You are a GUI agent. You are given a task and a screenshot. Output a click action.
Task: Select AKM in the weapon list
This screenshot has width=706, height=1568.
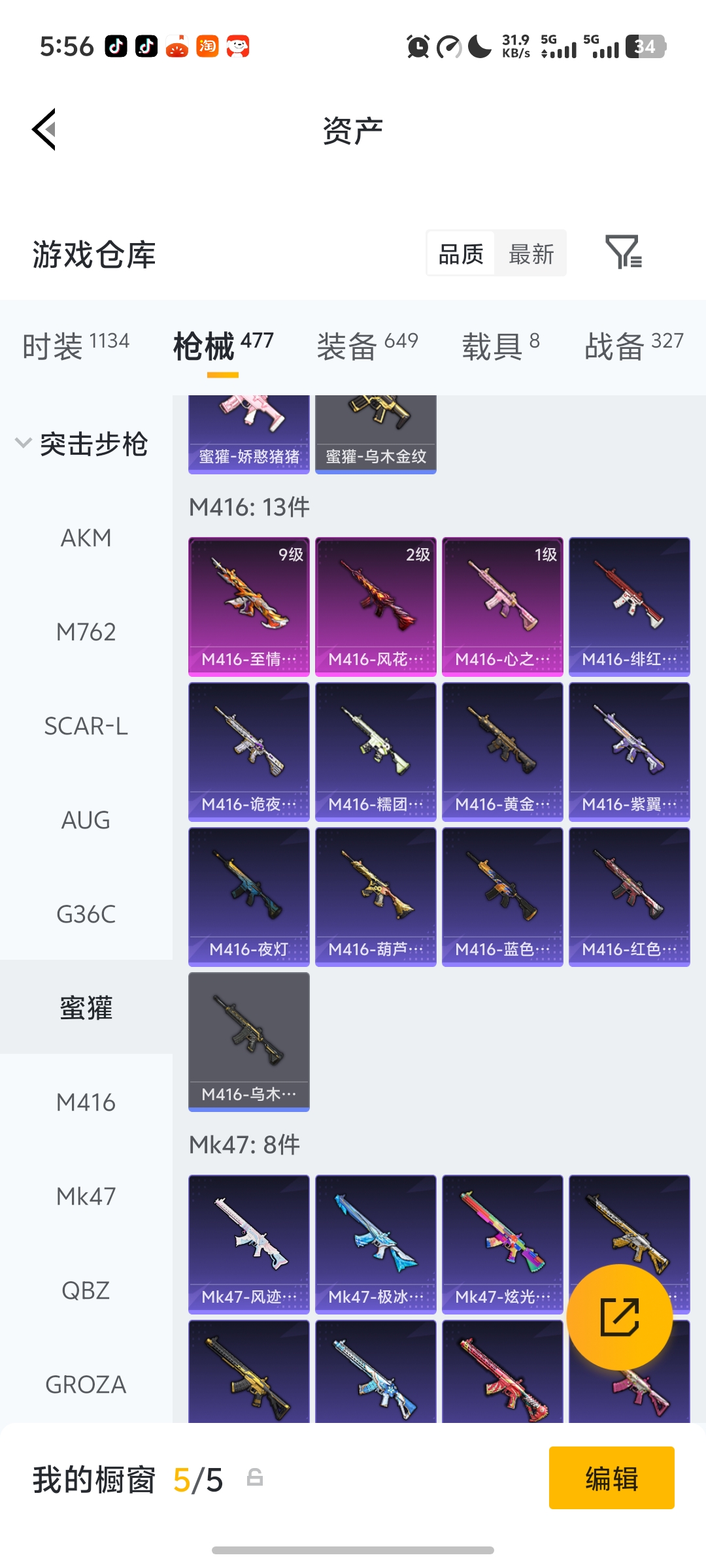86,538
